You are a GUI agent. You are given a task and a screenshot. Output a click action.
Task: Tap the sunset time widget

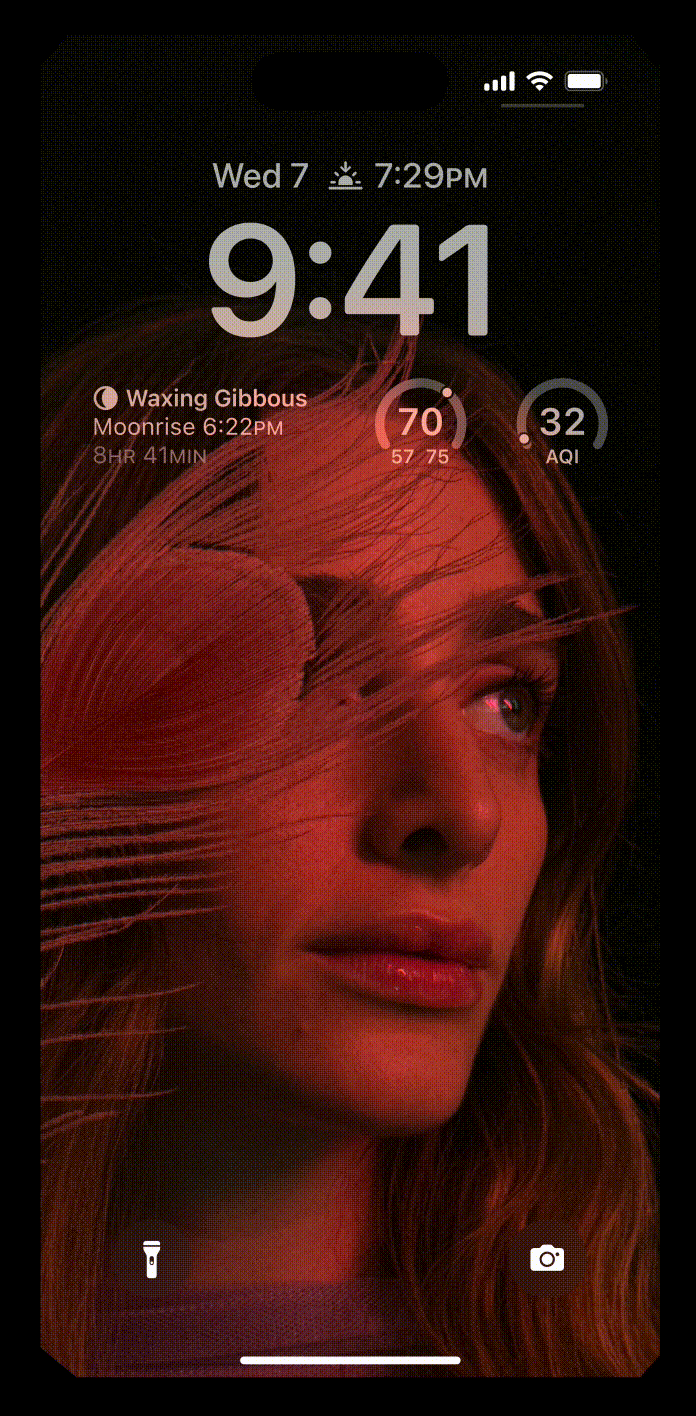[x=408, y=177]
